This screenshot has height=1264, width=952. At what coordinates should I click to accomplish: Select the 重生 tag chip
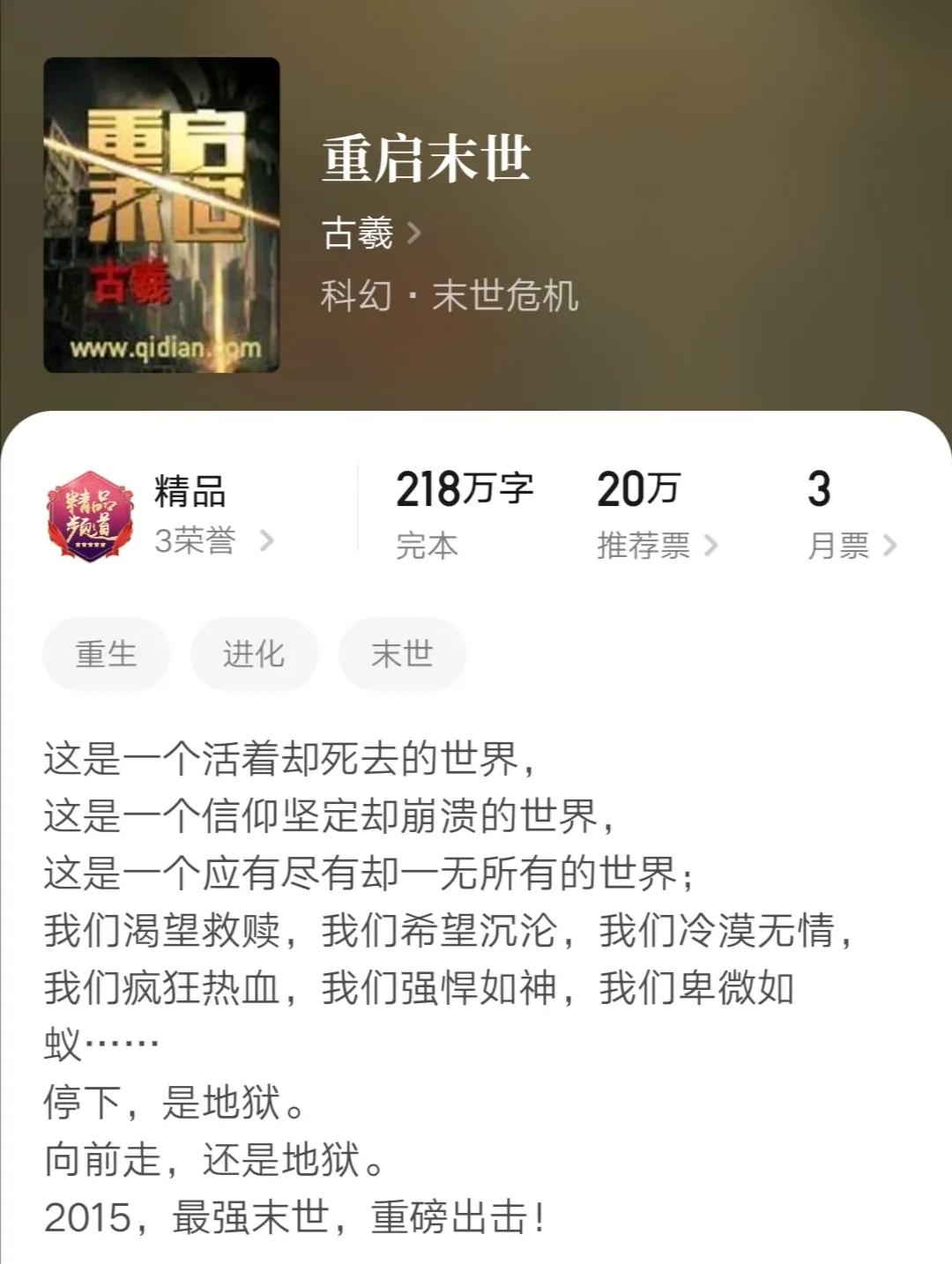[106, 654]
